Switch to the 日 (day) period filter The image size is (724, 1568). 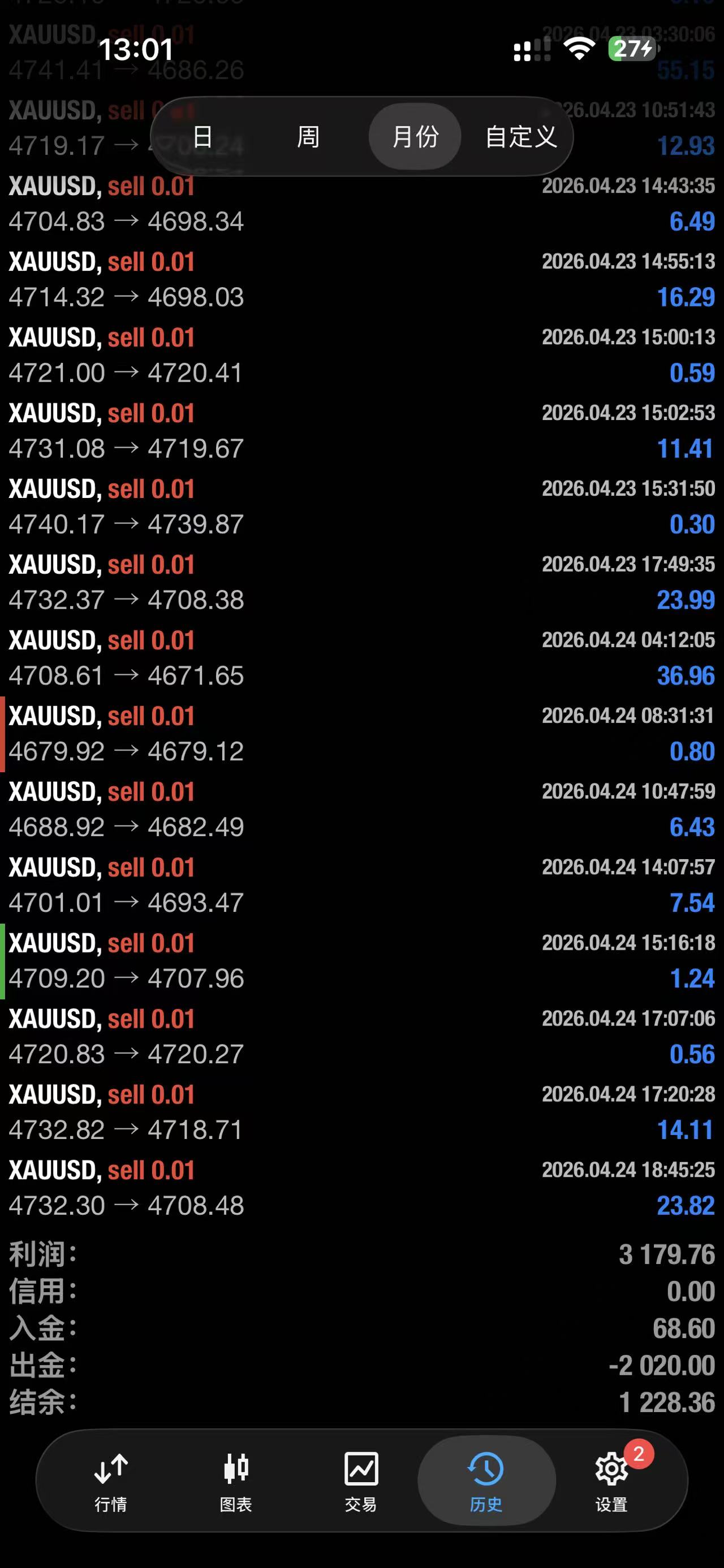coord(202,136)
